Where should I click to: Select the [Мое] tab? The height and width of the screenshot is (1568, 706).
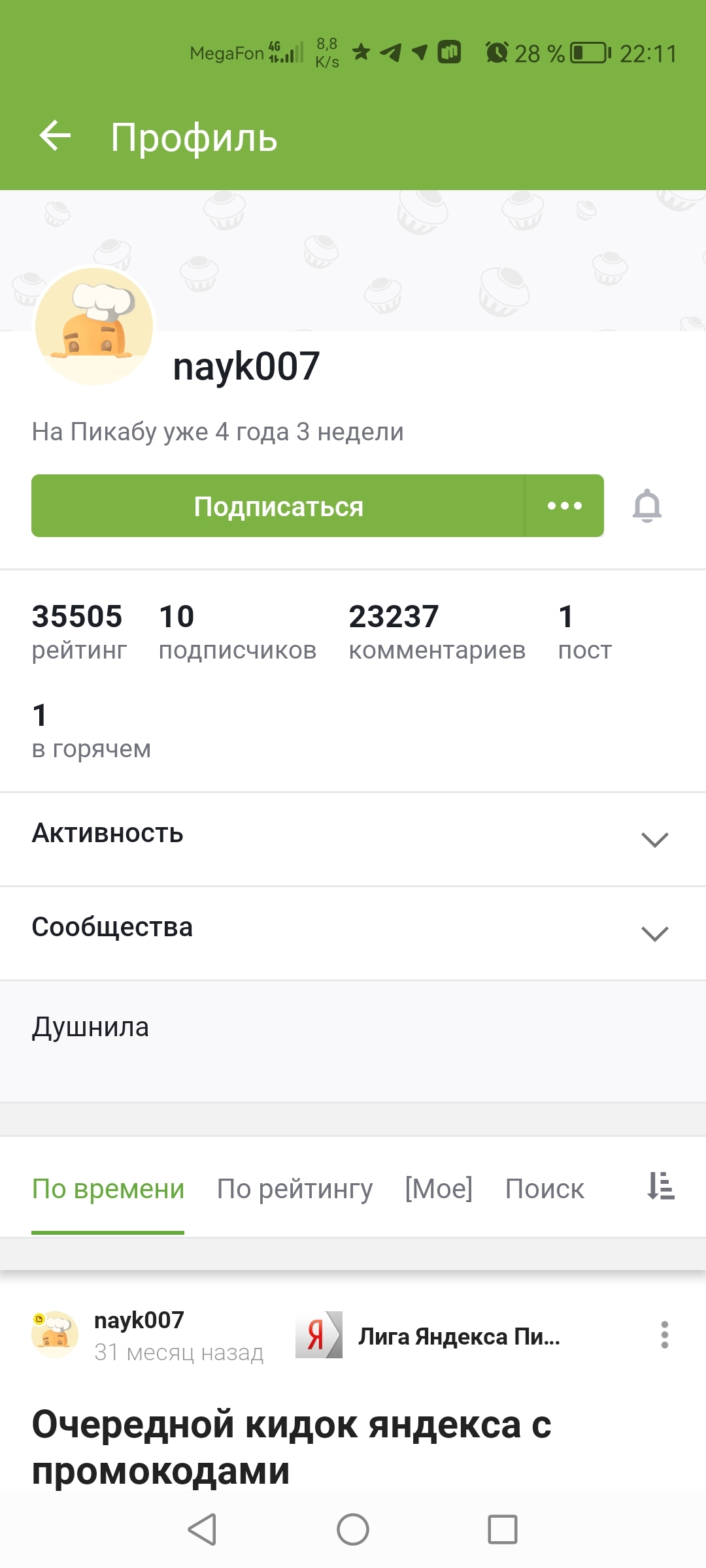[439, 1188]
